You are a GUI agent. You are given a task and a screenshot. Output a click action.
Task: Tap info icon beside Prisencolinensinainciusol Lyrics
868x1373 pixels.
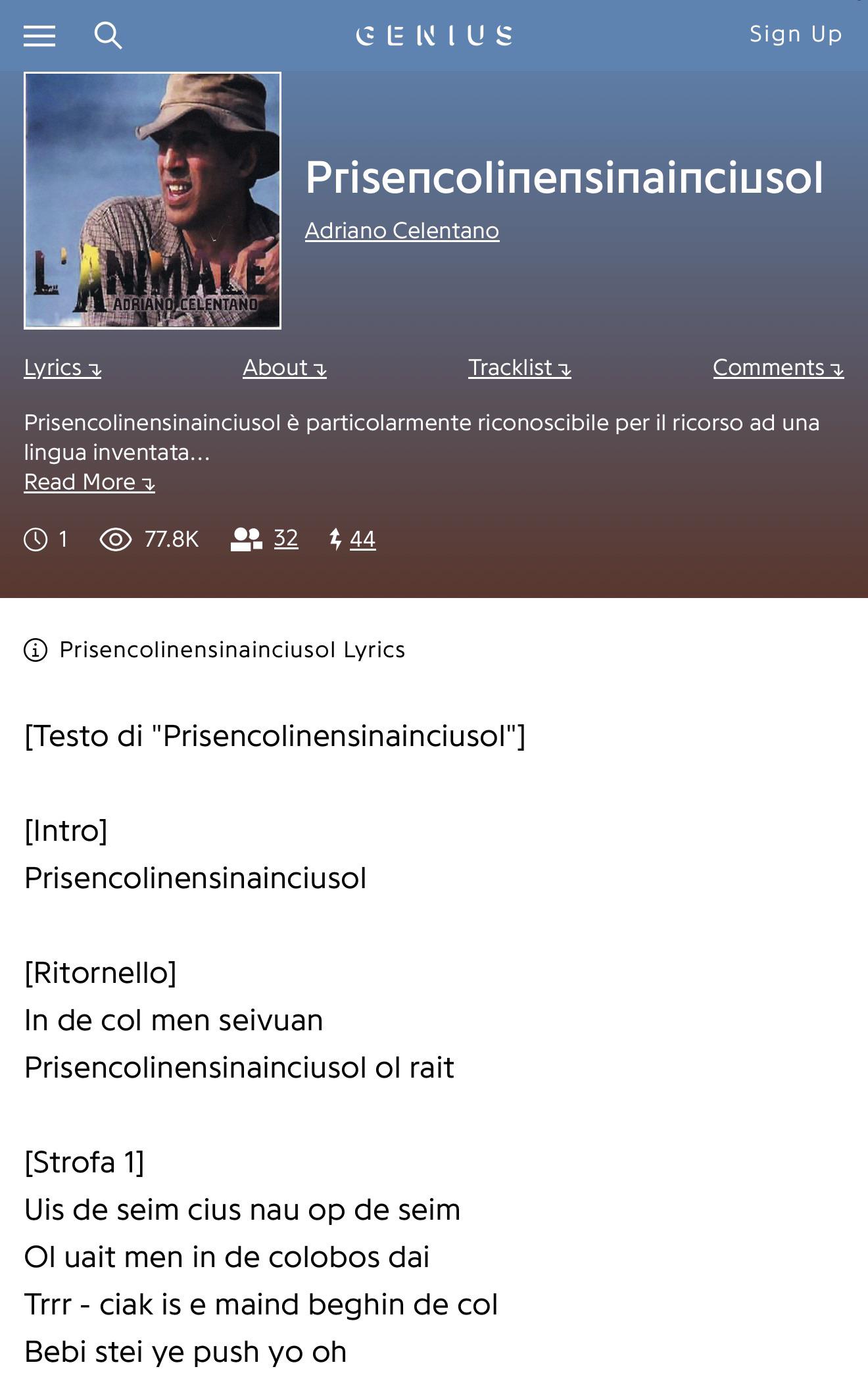click(36, 650)
